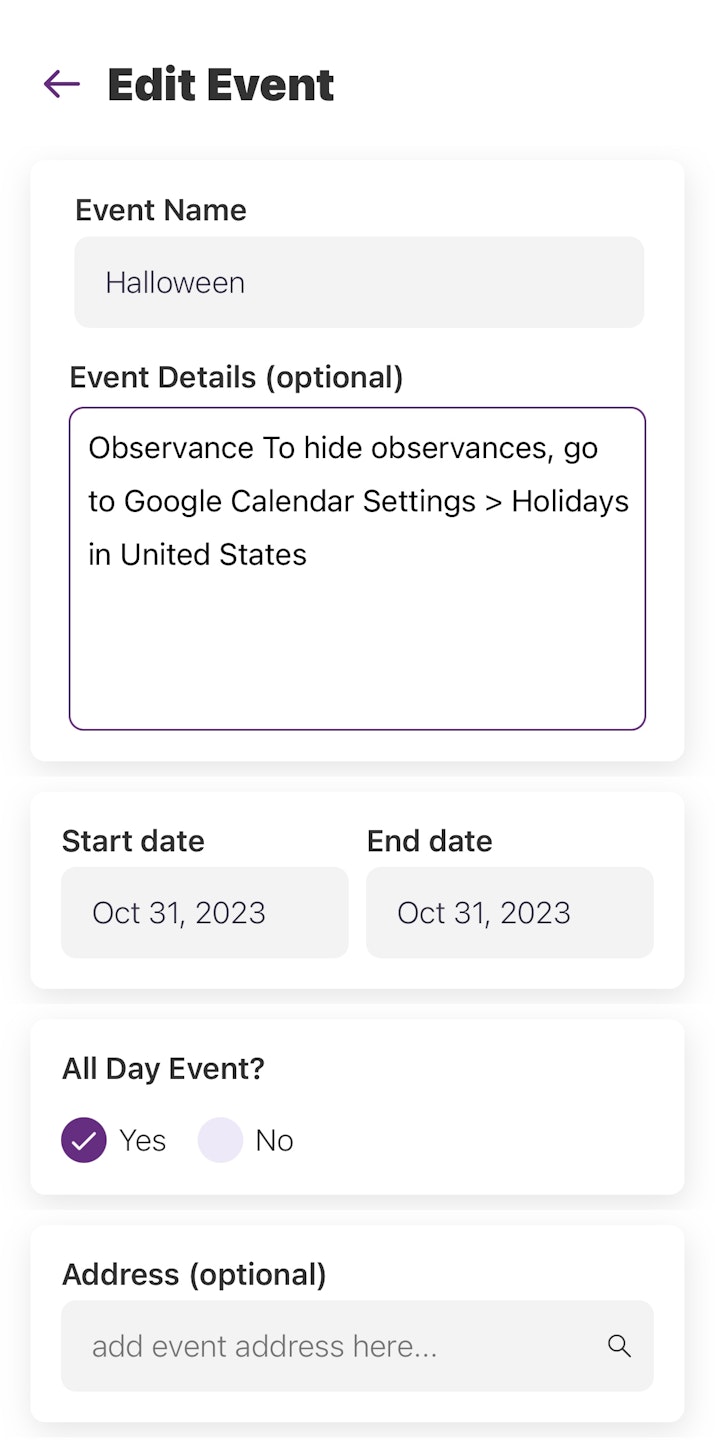The image size is (715, 1440).
Task: Enter an event address in Address field
Action: [x=330, y=1346]
